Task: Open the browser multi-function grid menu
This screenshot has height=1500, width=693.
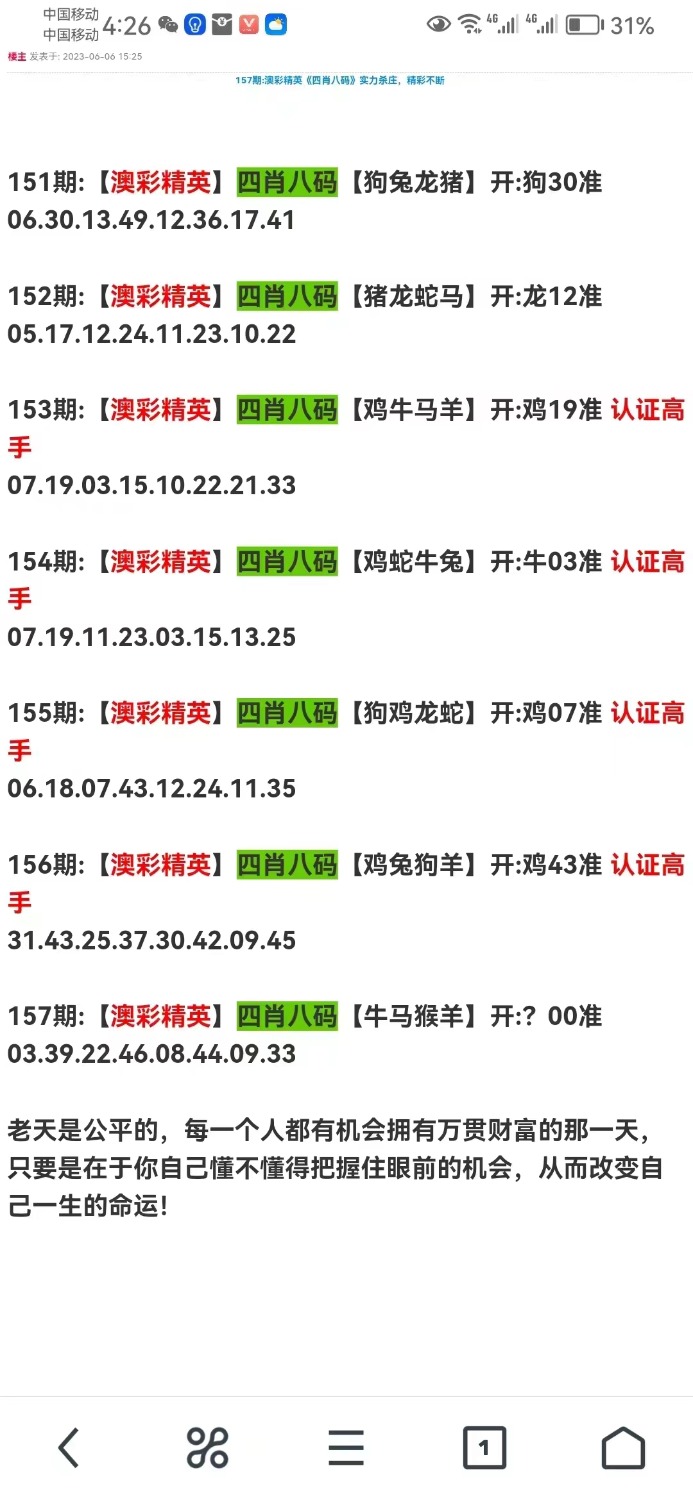Action: point(207,1447)
